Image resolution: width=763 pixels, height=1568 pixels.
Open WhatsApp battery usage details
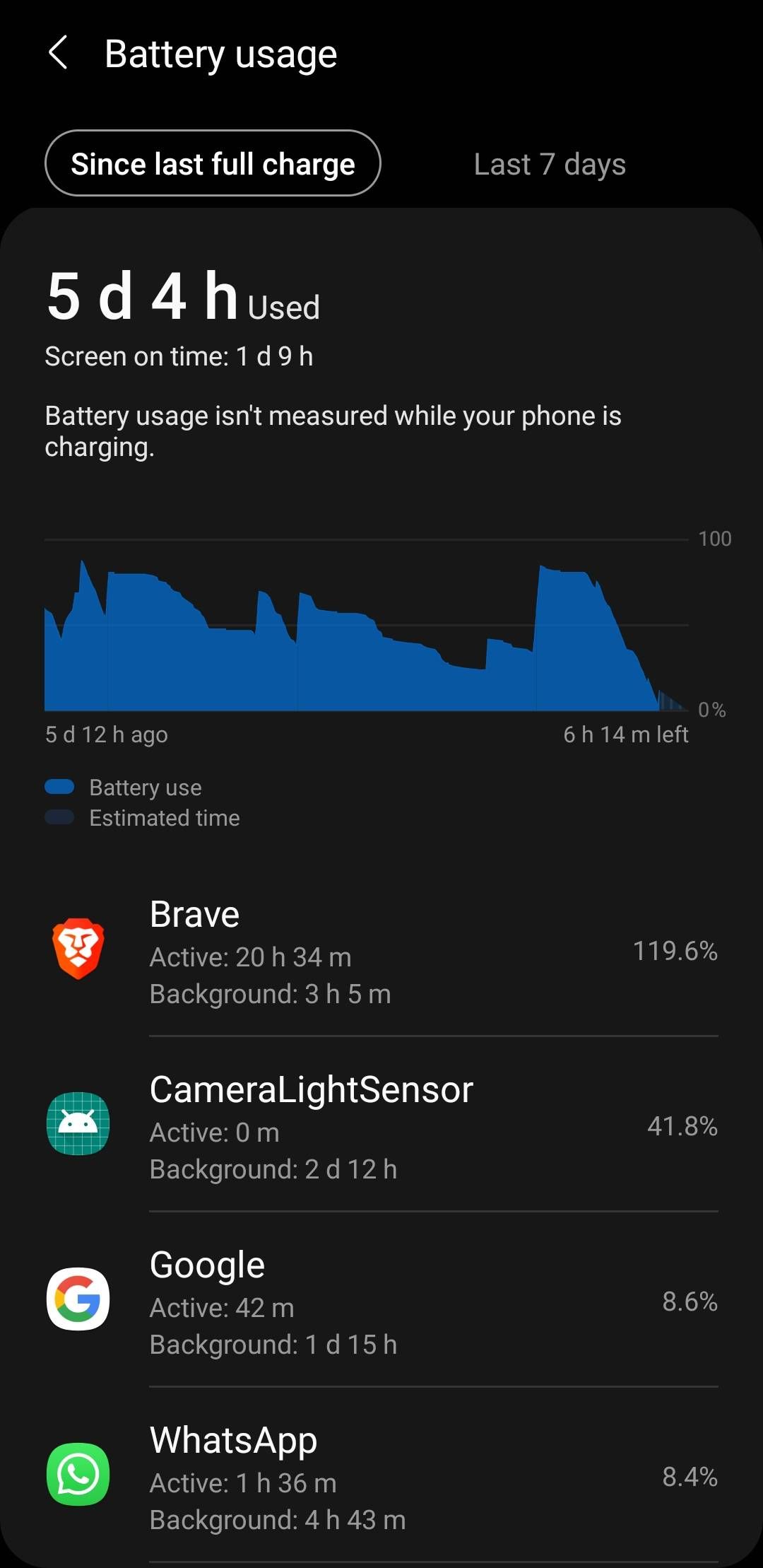point(381,1476)
